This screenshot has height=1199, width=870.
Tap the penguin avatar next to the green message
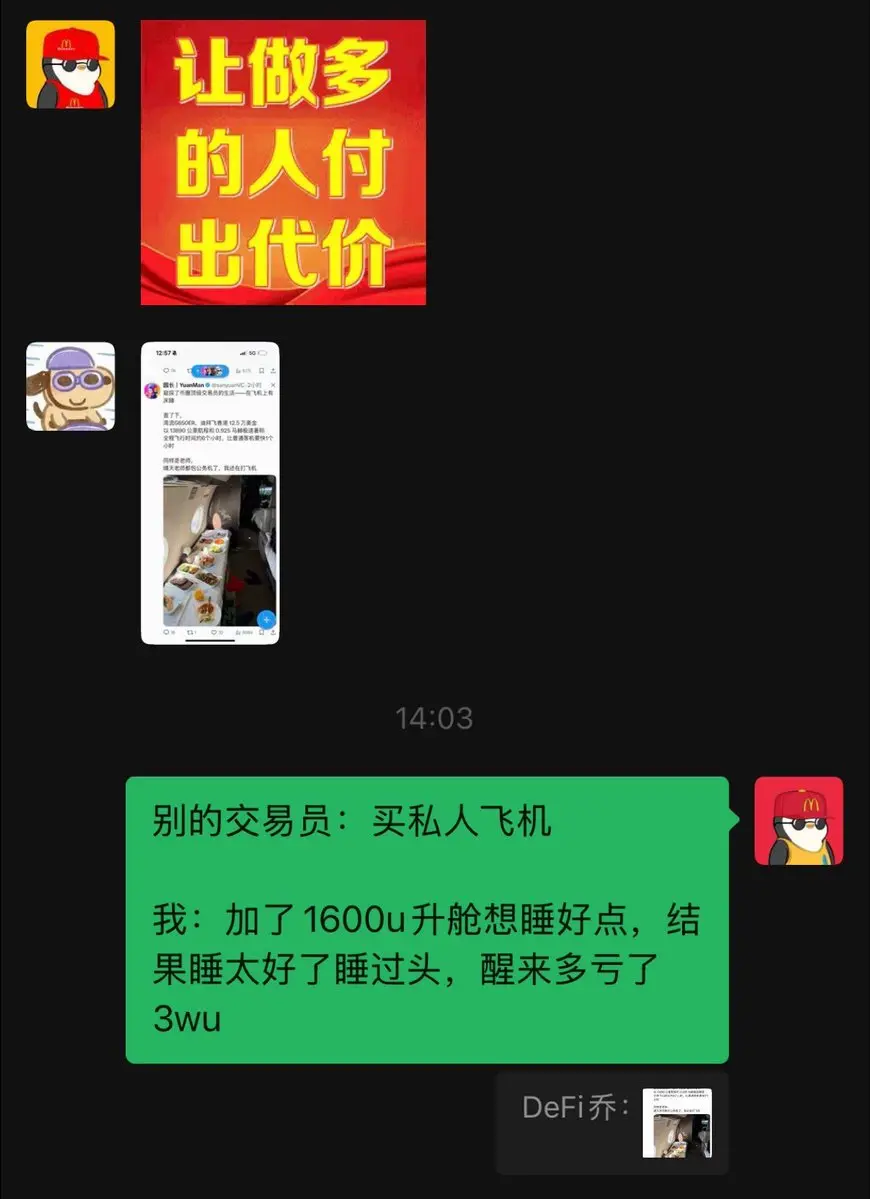(x=799, y=820)
